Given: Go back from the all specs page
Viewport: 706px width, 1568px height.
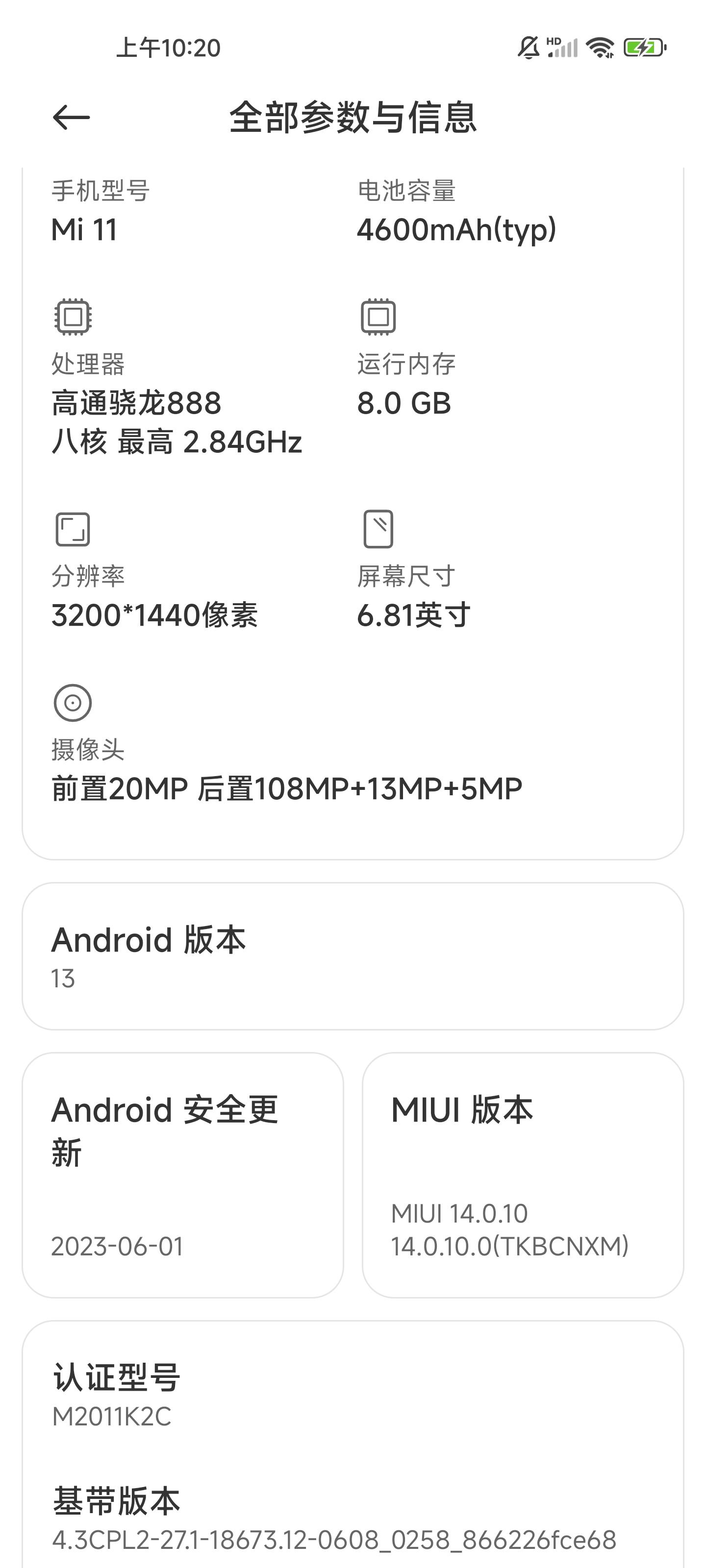Looking at the screenshot, I should (71, 118).
